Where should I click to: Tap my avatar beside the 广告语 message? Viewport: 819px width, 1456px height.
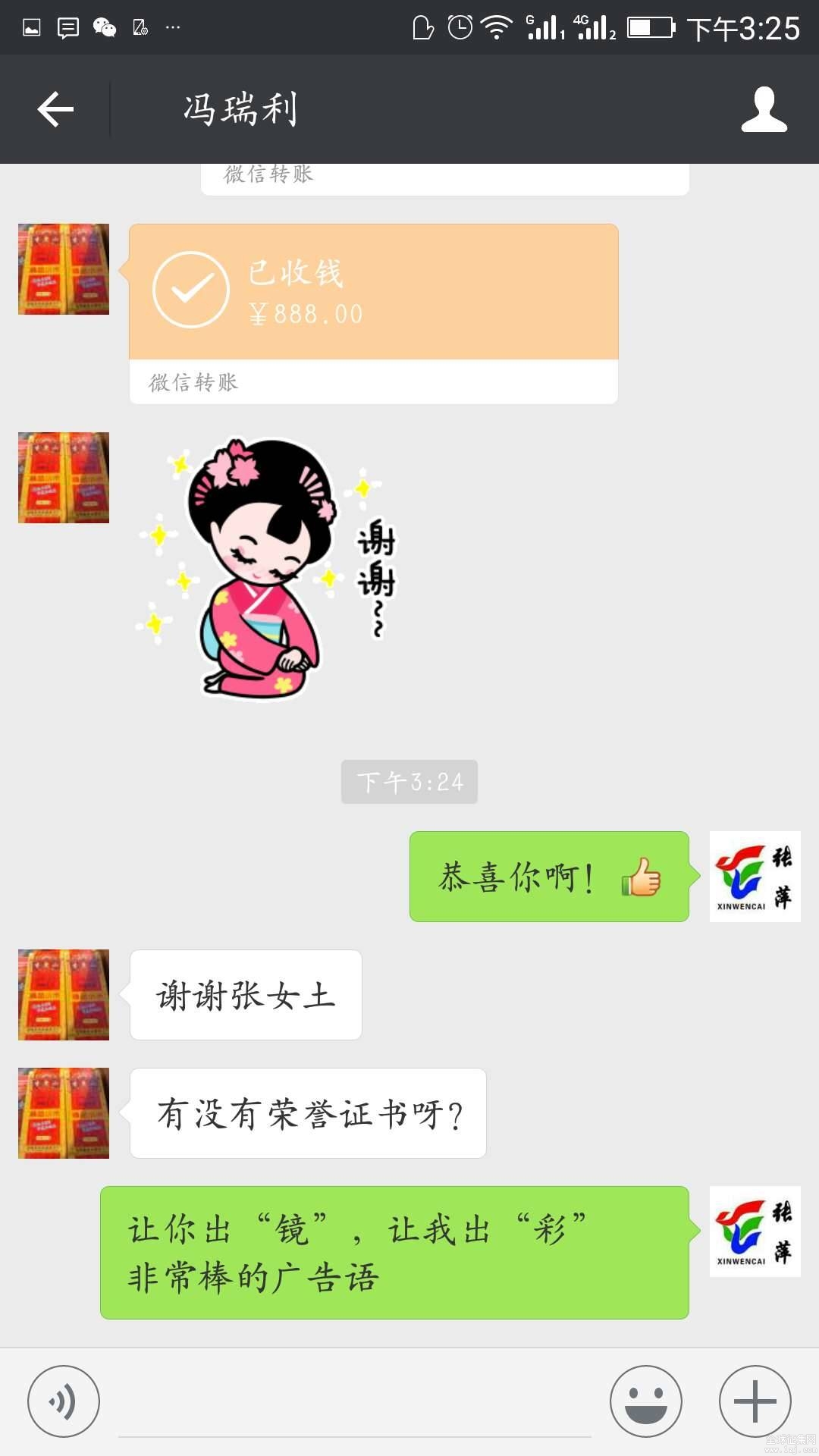tap(755, 1232)
